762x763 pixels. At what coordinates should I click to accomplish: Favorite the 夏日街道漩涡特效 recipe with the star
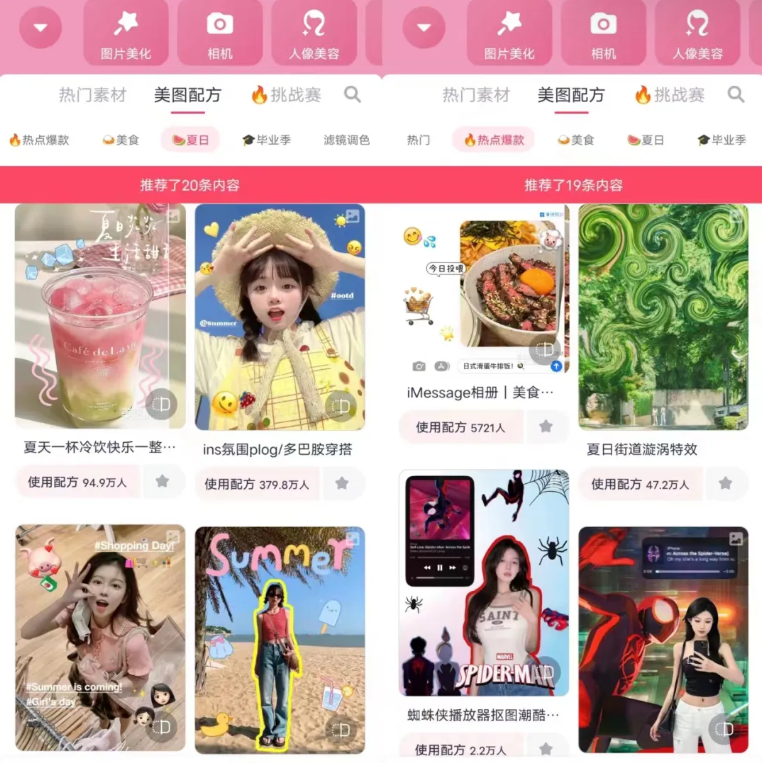pyautogui.click(x=726, y=484)
